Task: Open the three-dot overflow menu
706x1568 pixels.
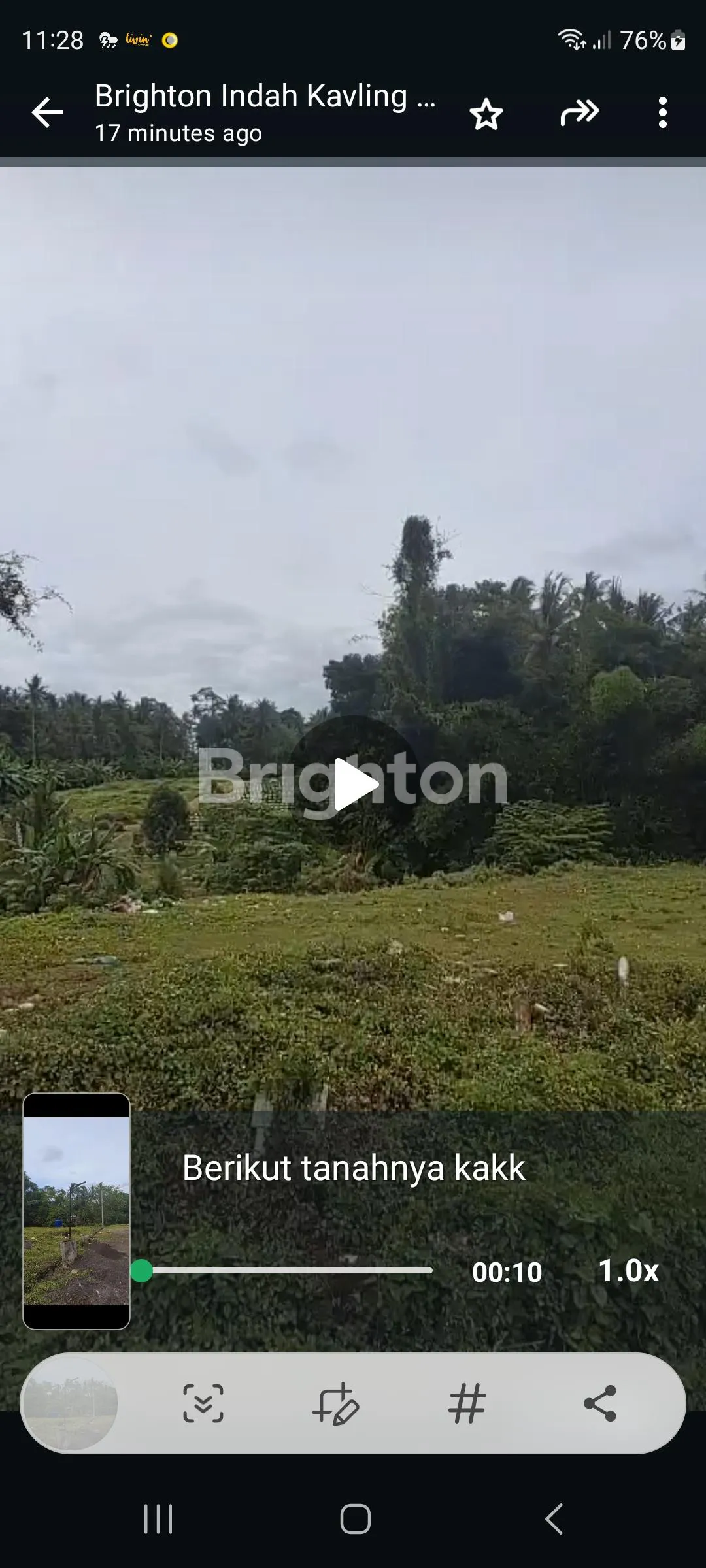Action: pos(662,113)
